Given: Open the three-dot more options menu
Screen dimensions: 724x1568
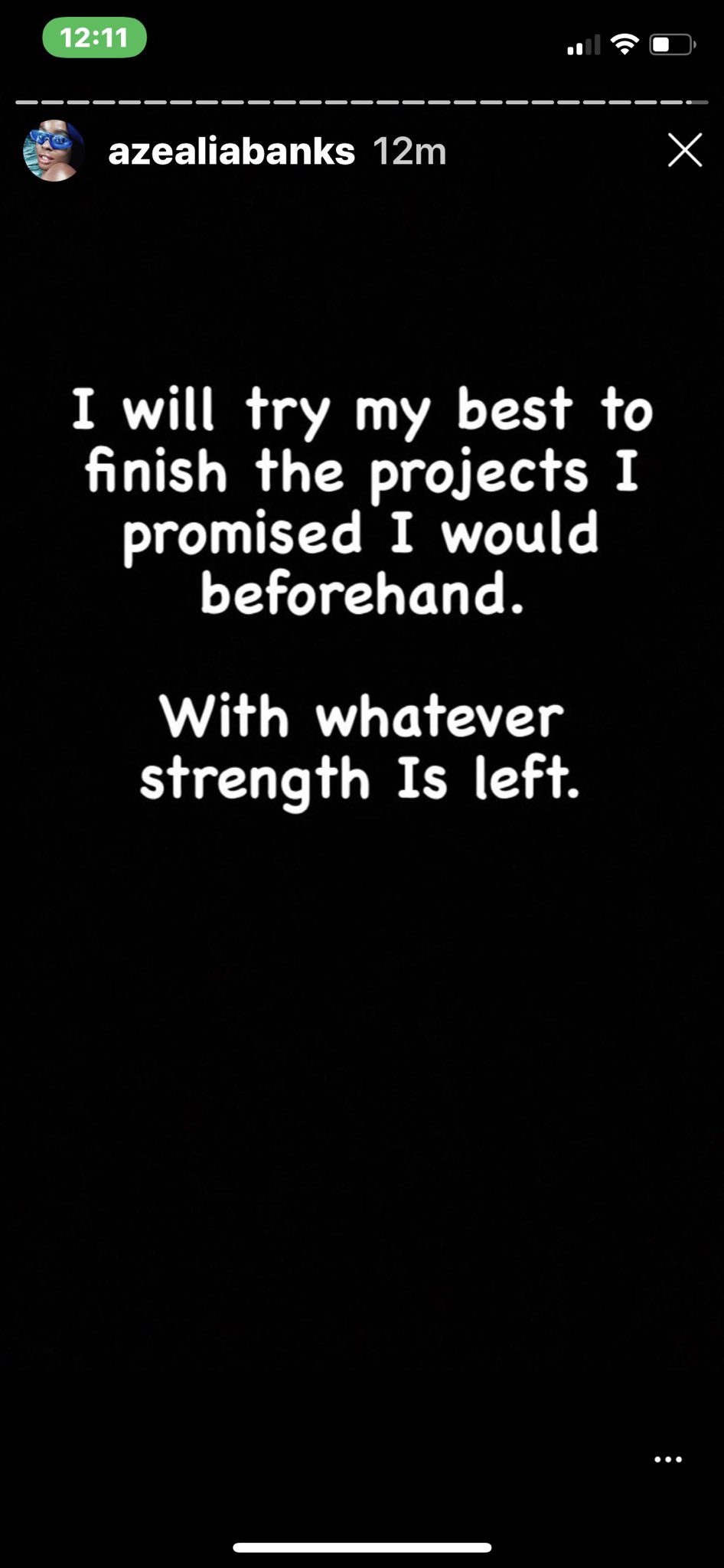Looking at the screenshot, I should pos(667,1459).
